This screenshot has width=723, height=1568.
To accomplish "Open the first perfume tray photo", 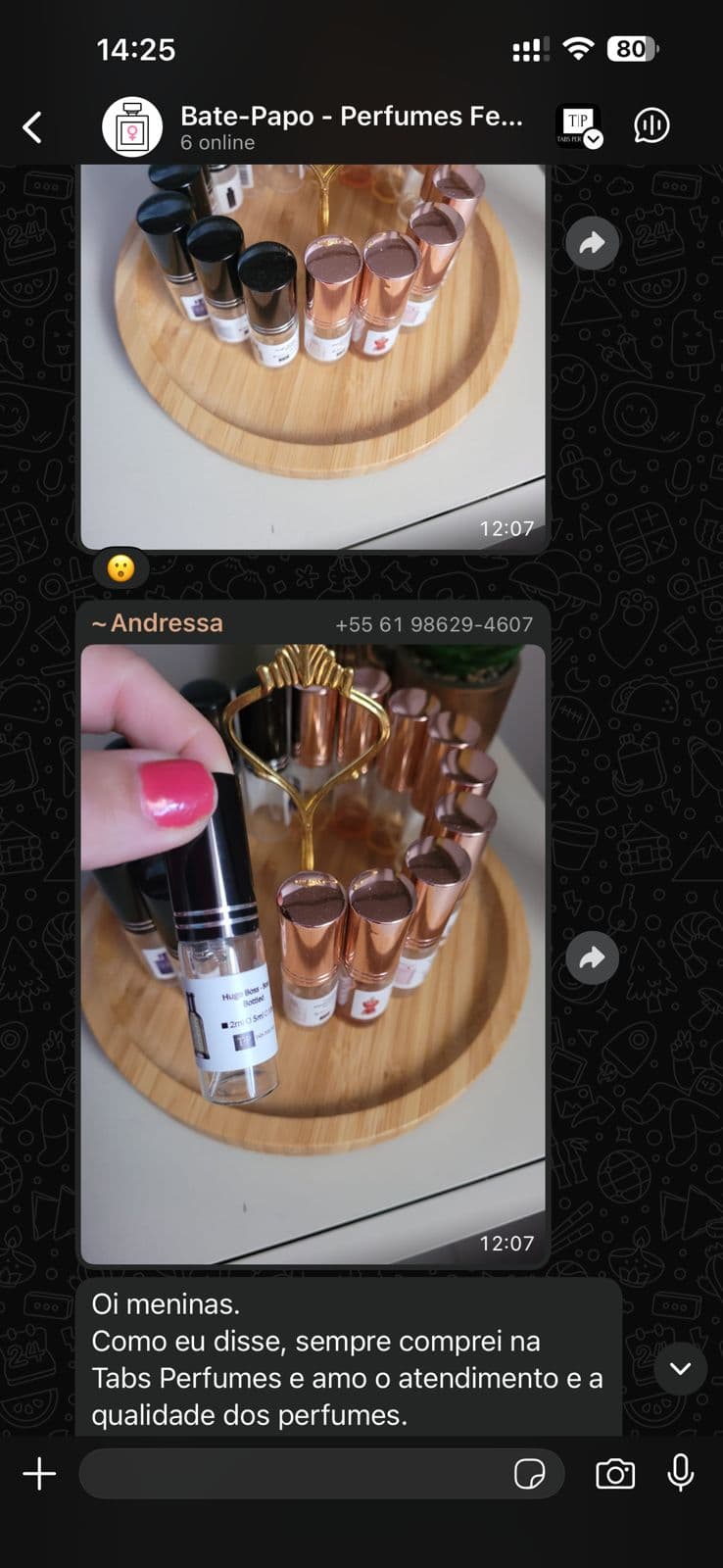I will (312, 353).
